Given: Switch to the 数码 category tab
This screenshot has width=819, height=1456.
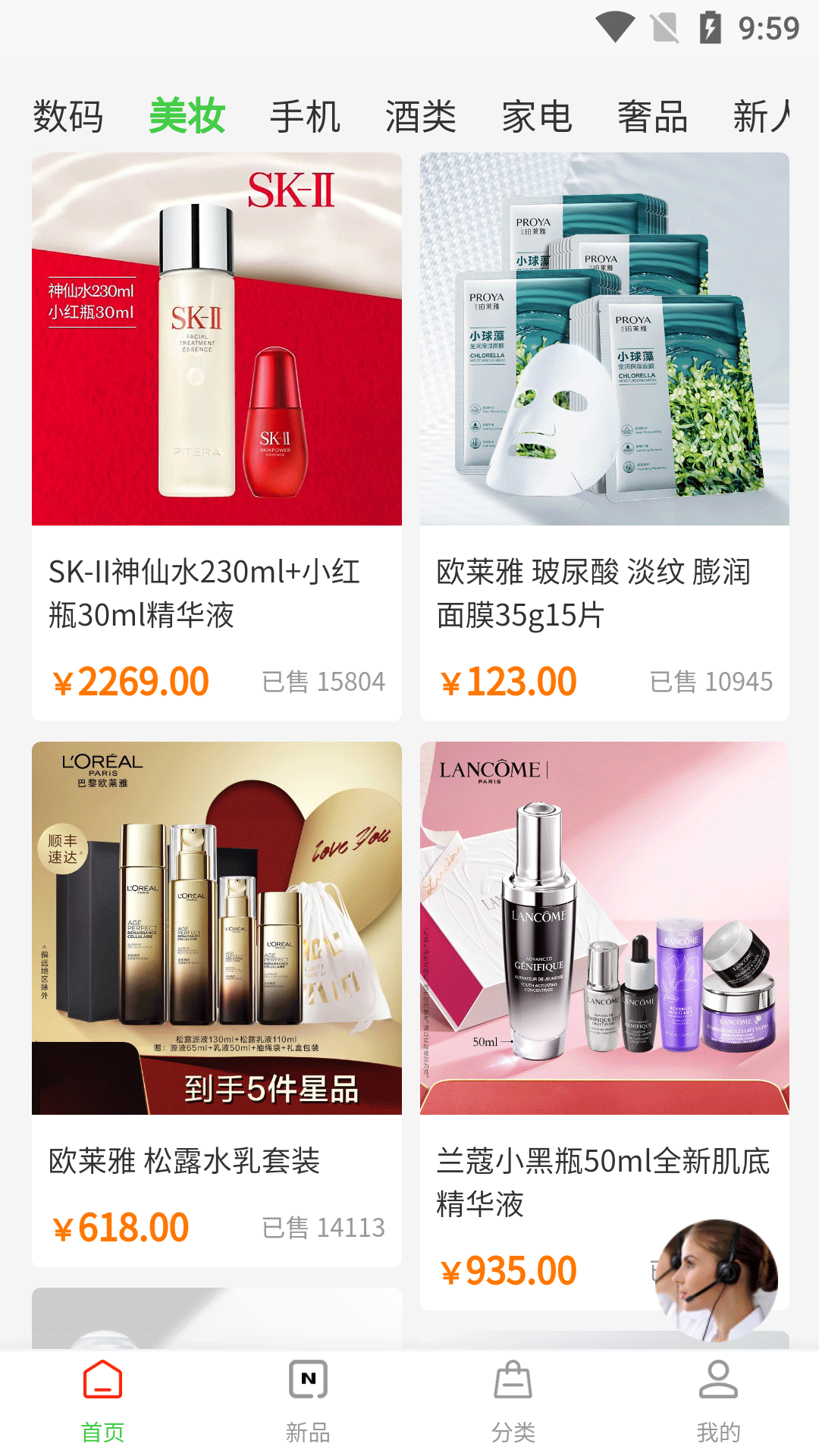Looking at the screenshot, I should pos(68,117).
